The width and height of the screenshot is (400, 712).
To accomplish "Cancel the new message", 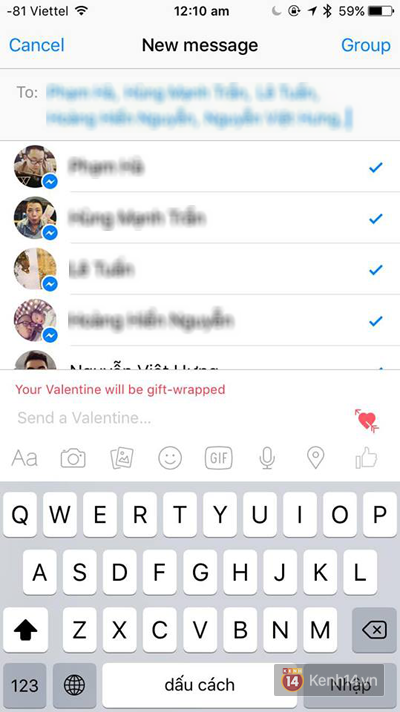I will pos(37,45).
